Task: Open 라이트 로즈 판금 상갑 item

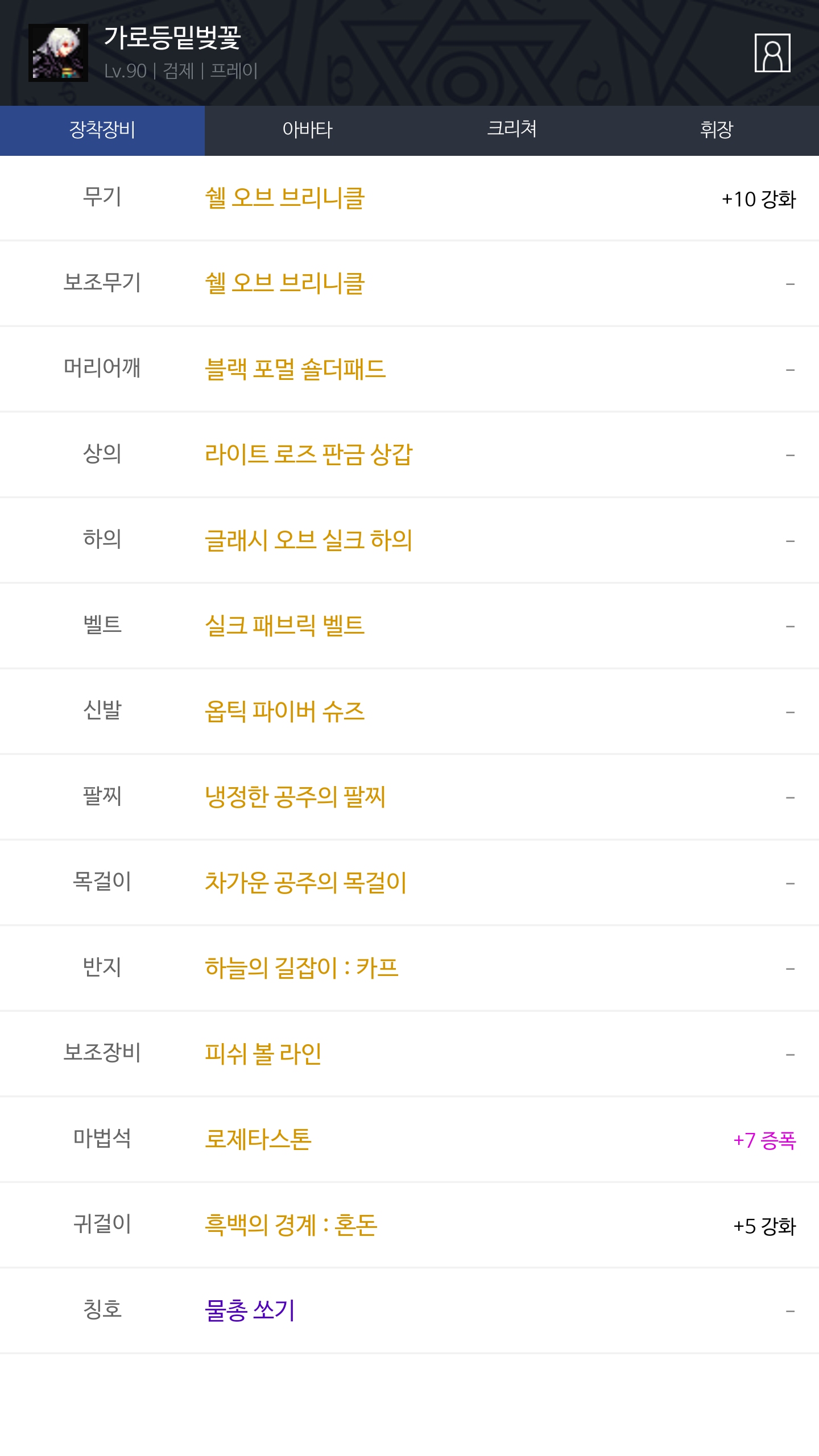Action: [x=309, y=454]
